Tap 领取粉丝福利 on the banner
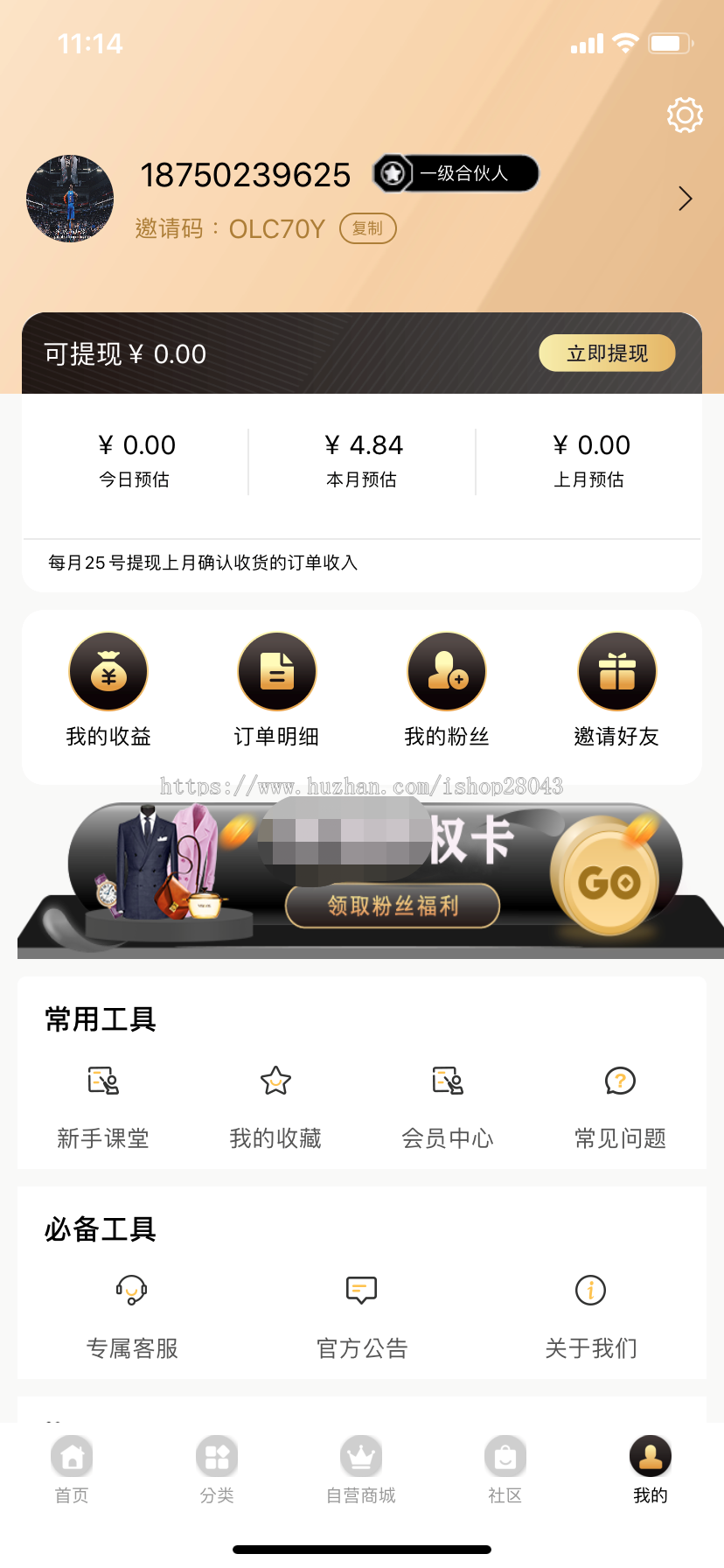This screenshot has height=1568, width=724. (x=392, y=906)
